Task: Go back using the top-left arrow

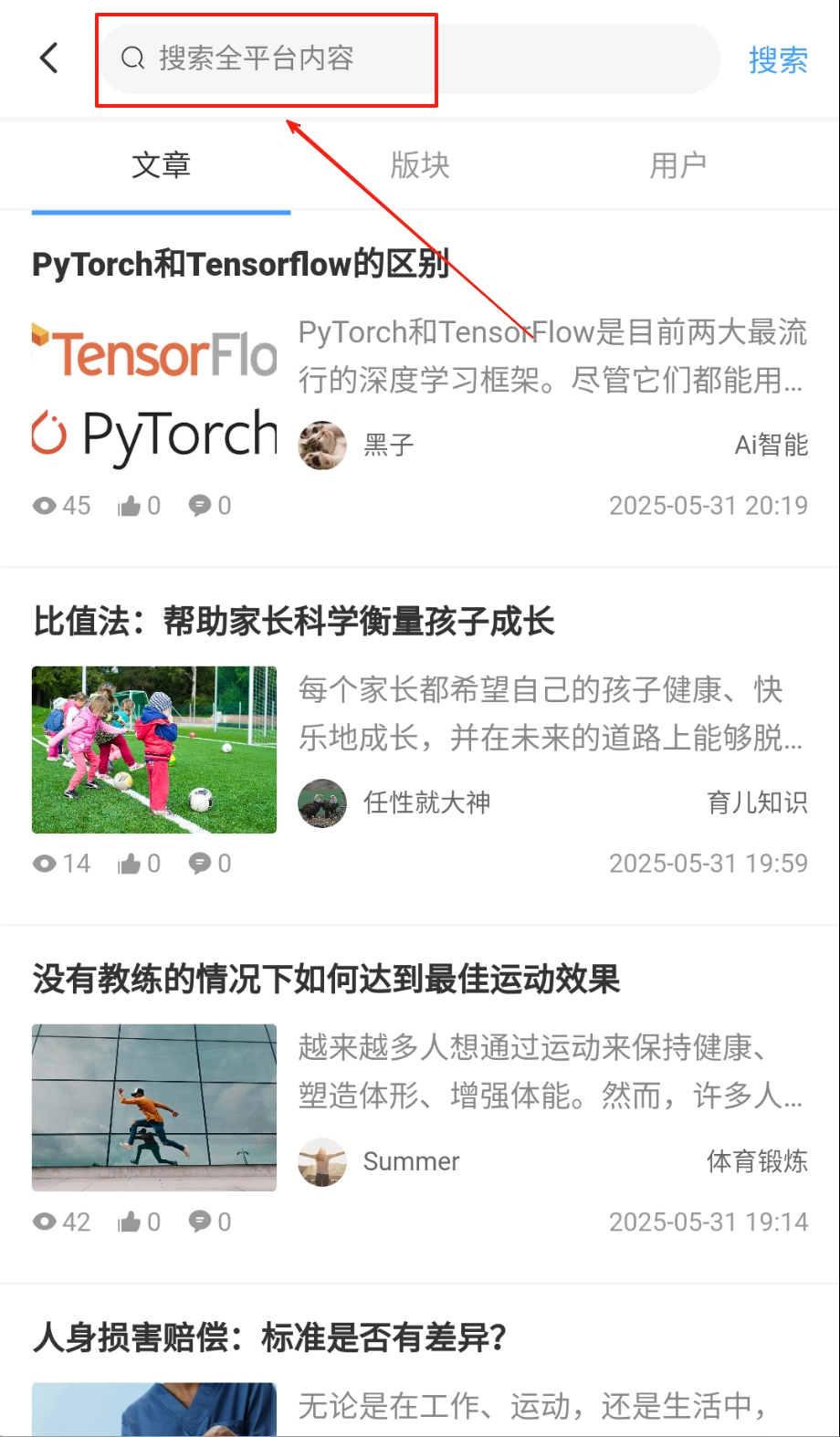Action: click(x=49, y=58)
